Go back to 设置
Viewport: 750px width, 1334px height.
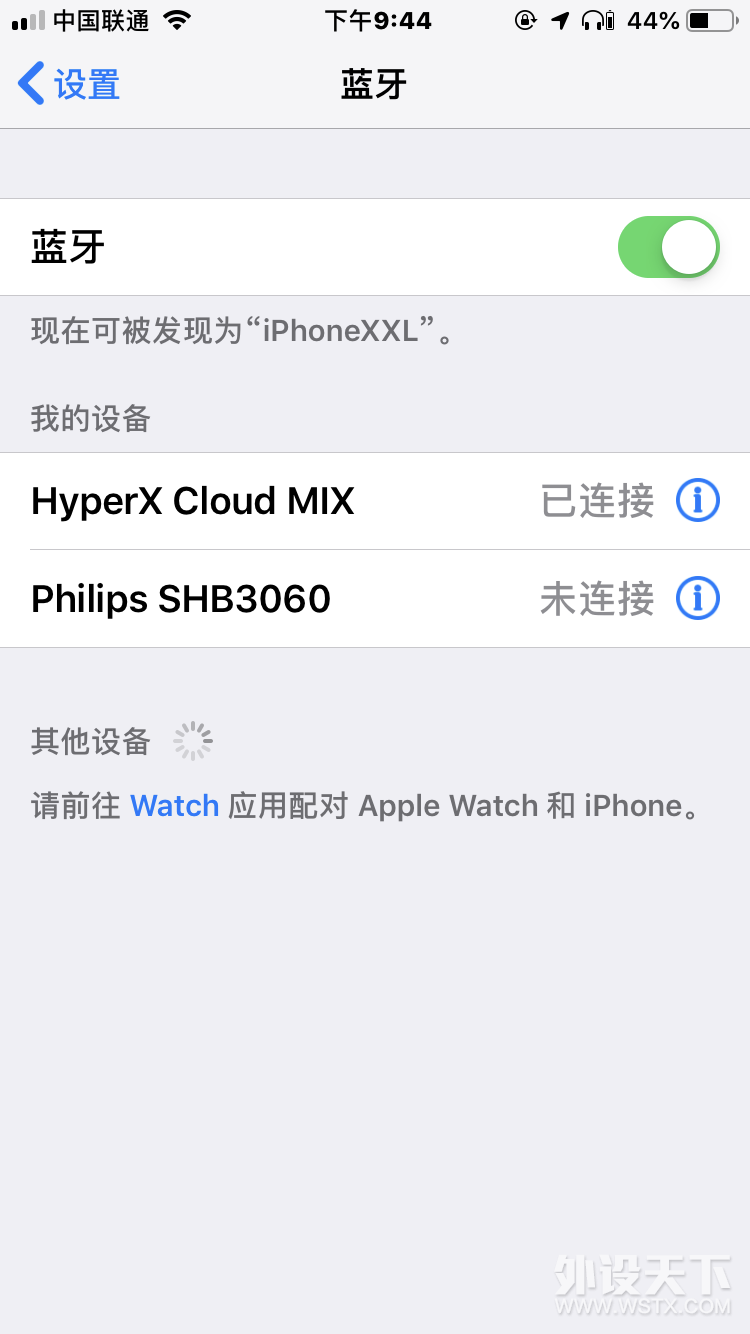(x=69, y=84)
